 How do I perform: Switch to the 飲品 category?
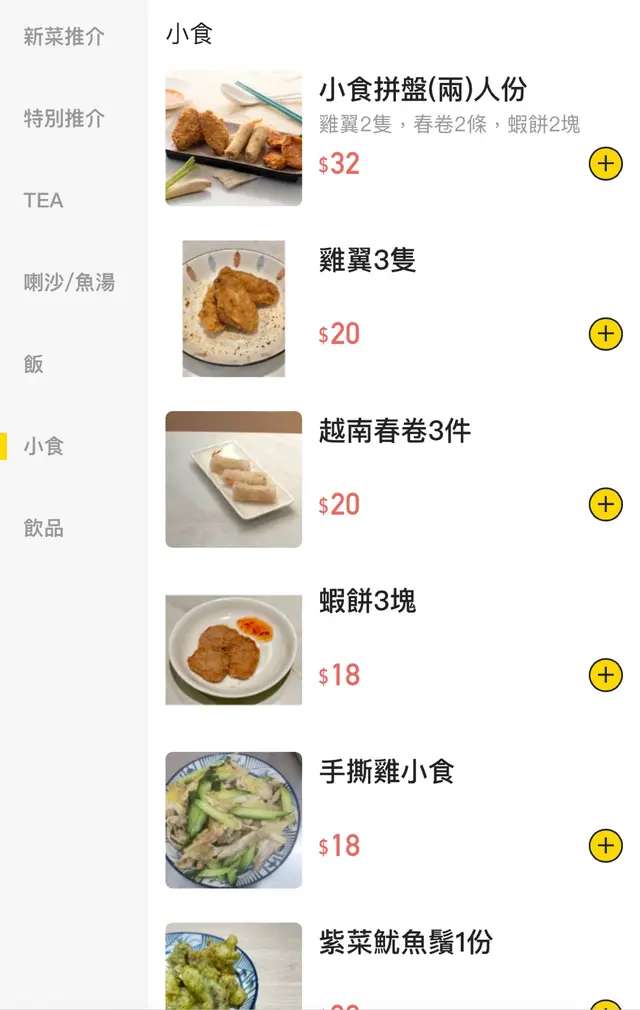pyautogui.click(x=44, y=528)
